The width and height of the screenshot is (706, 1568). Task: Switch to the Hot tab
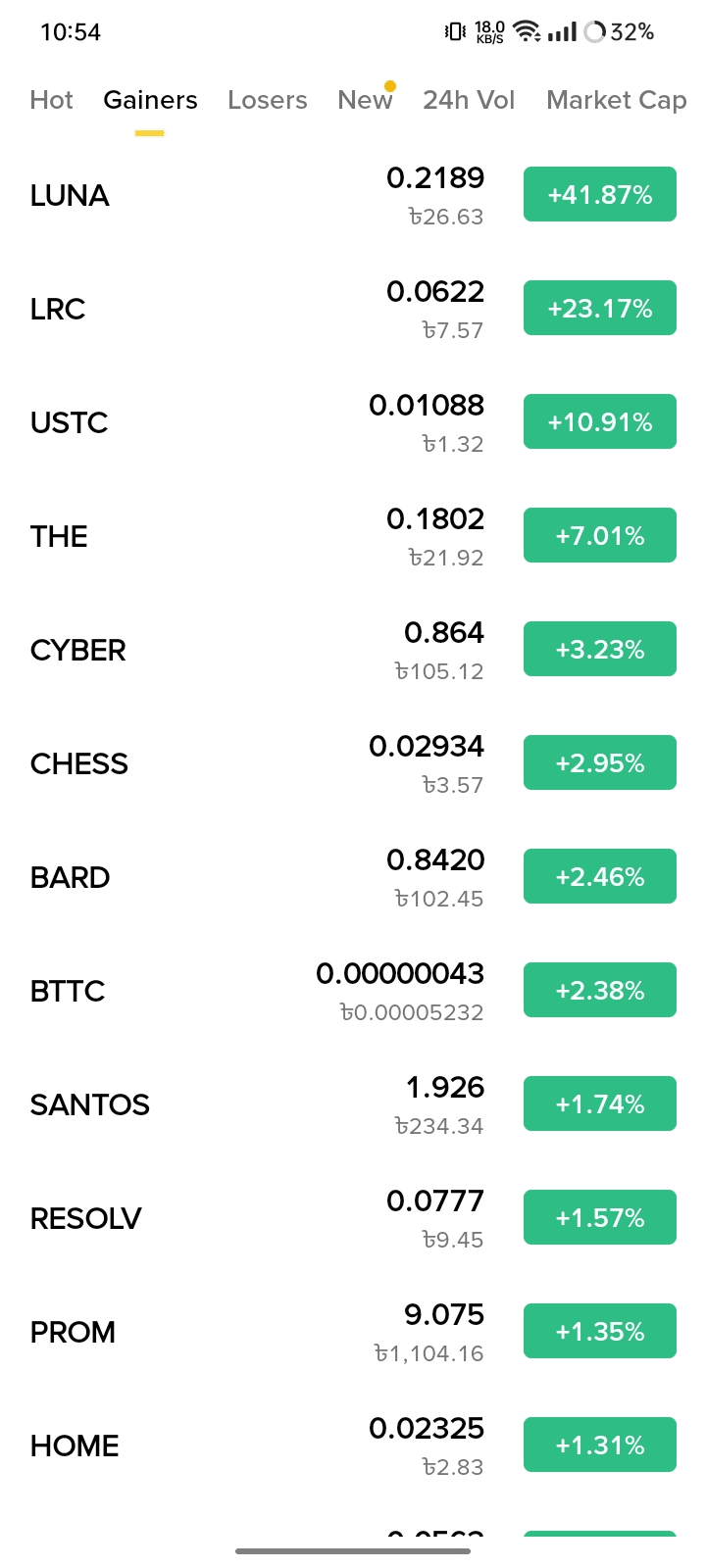point(51,100)
